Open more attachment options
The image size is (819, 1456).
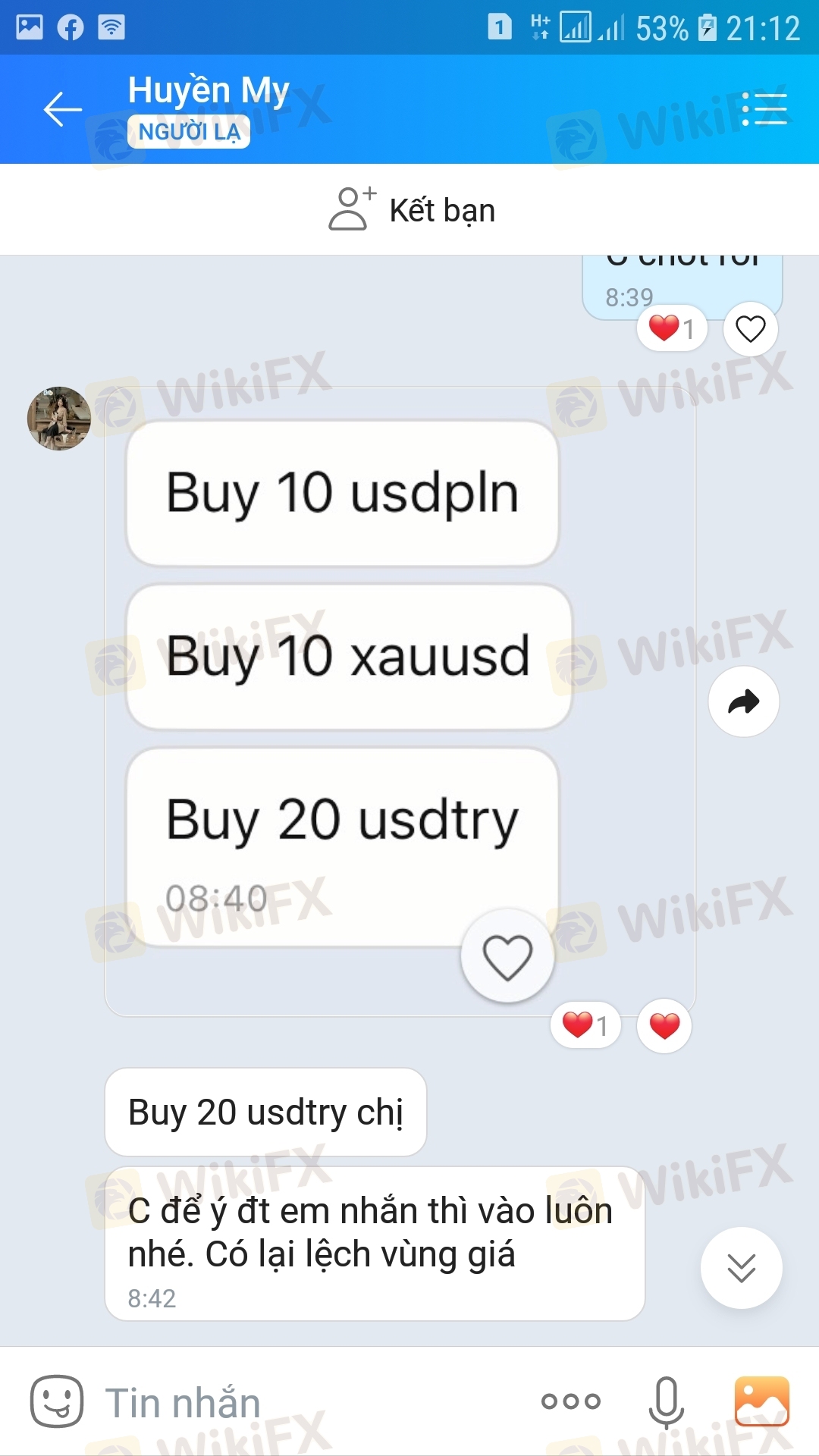pos(570,1401)
